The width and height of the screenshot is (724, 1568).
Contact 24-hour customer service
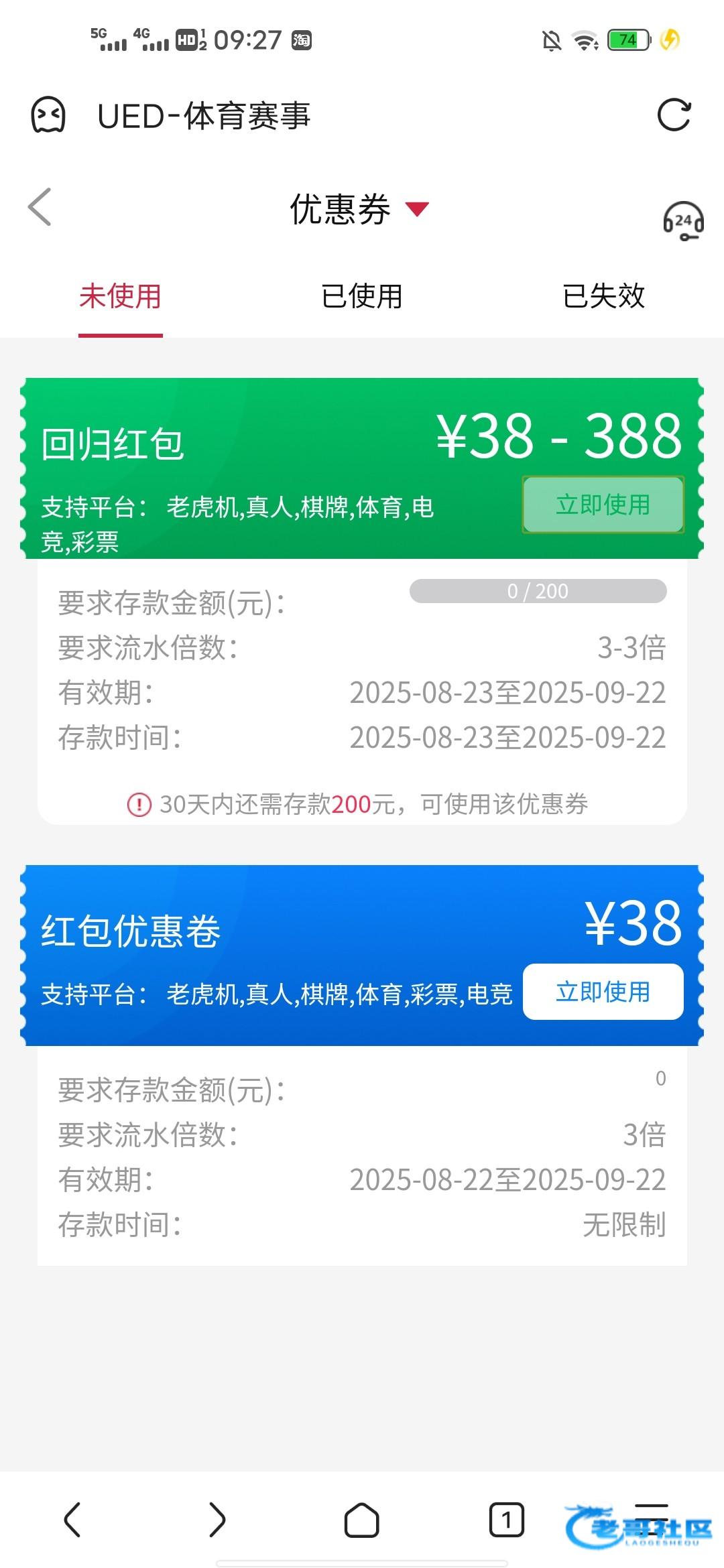coord(683,221)
